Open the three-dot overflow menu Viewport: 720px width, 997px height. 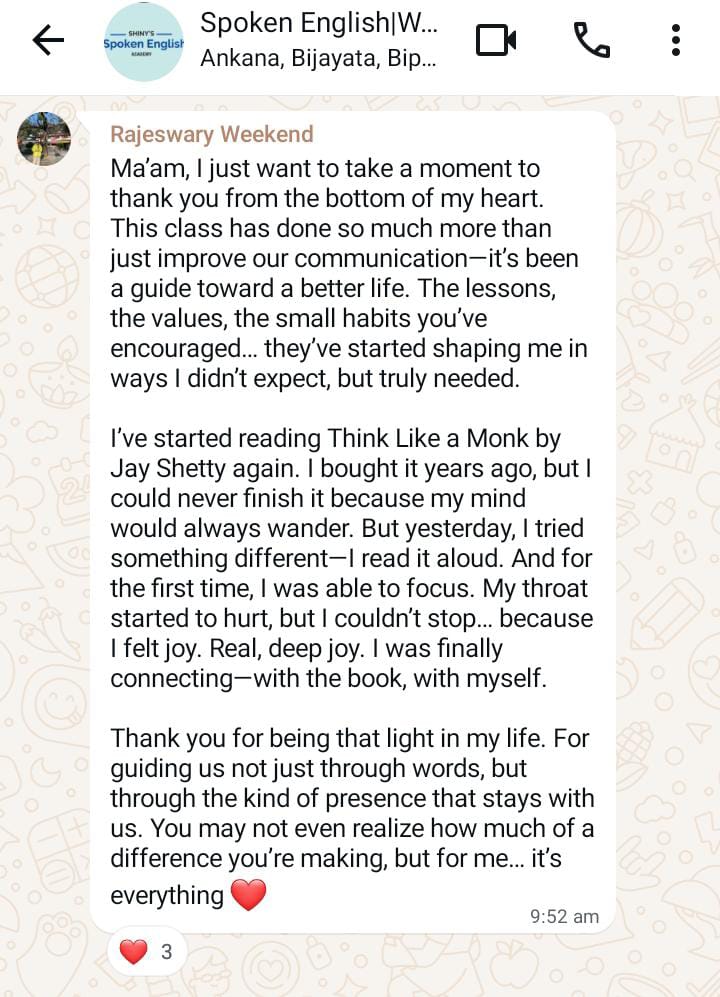[x=676, y=41]
